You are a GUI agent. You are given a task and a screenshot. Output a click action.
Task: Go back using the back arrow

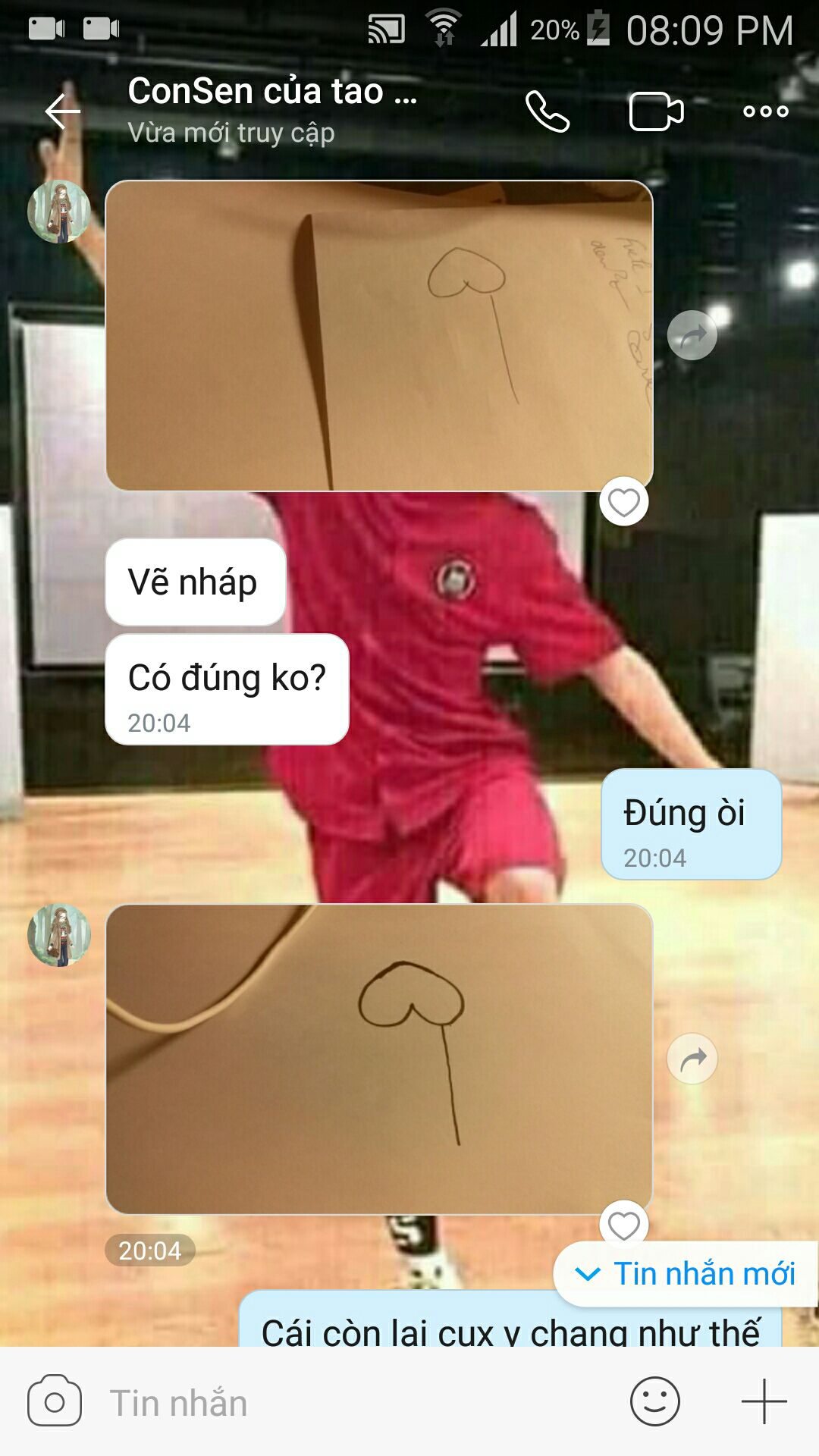click(62, 111)
